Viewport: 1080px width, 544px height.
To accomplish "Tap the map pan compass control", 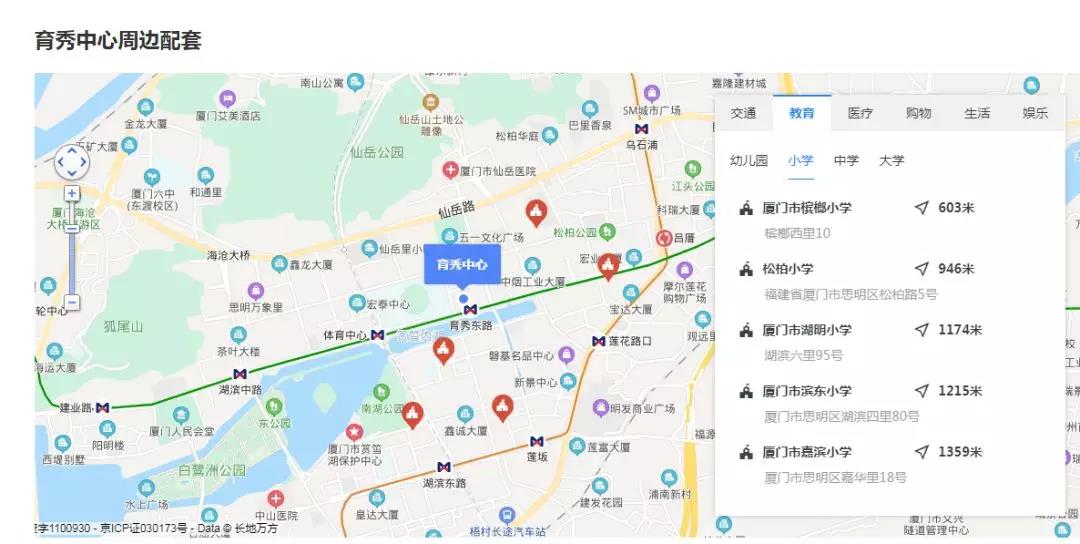I will point(72,162).
